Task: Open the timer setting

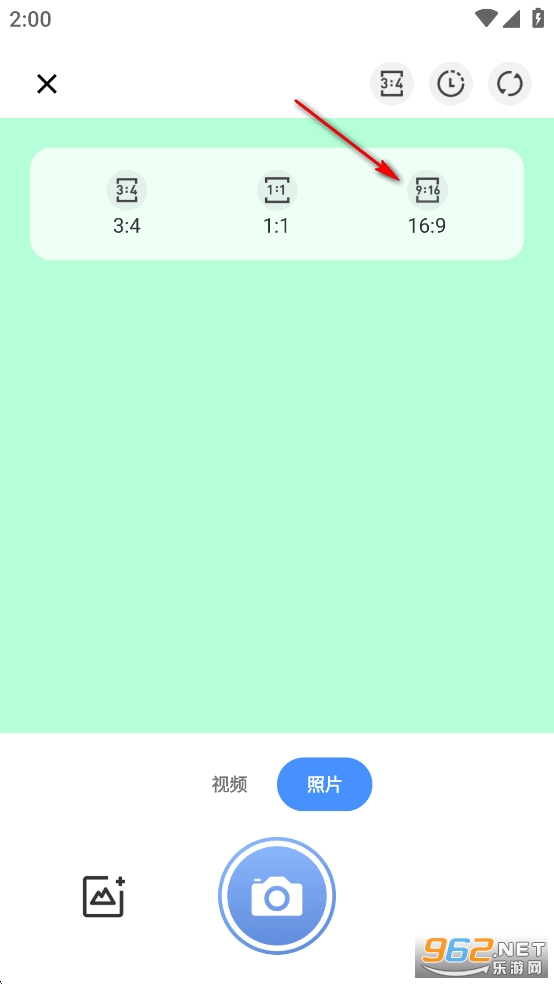Action: 450,83
